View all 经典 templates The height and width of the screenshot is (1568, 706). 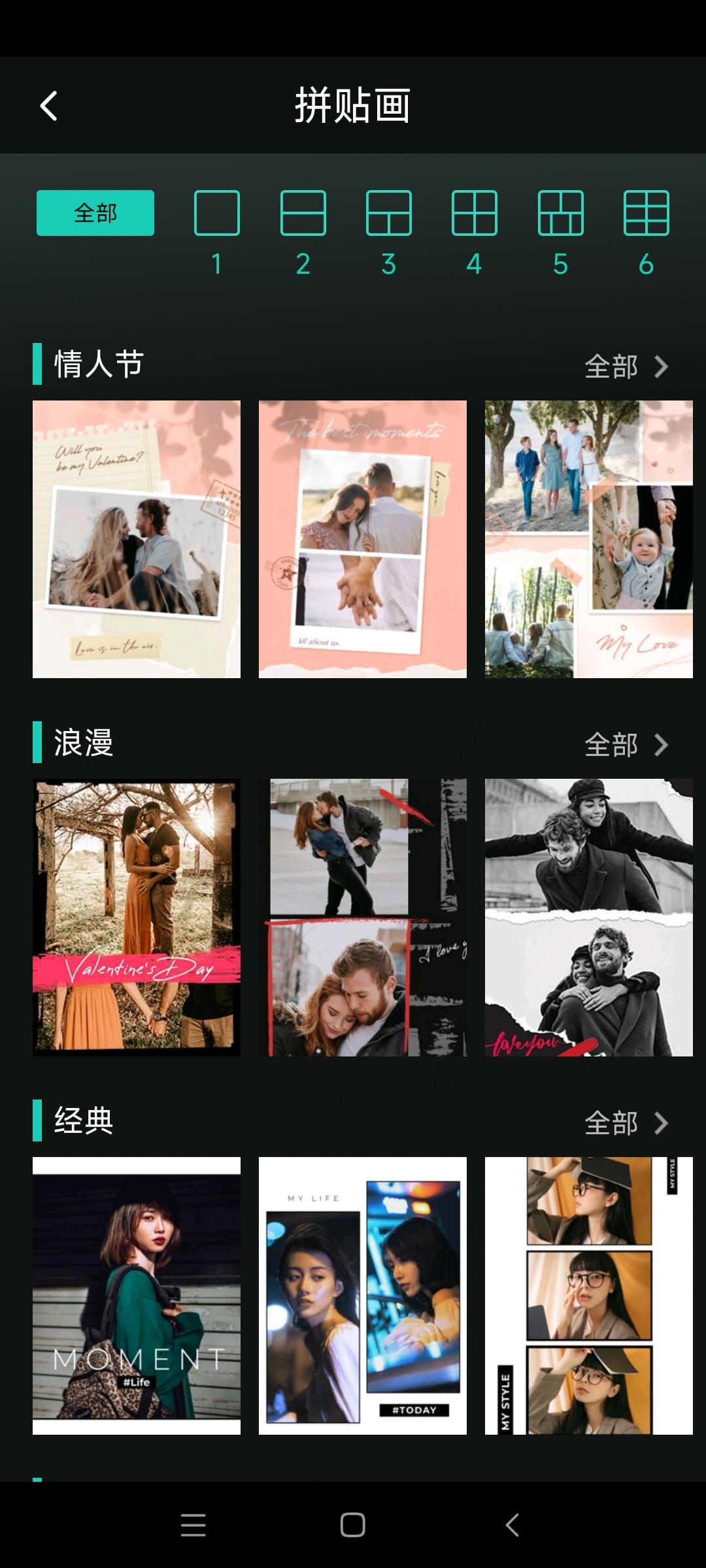(x=626, y=1123)
